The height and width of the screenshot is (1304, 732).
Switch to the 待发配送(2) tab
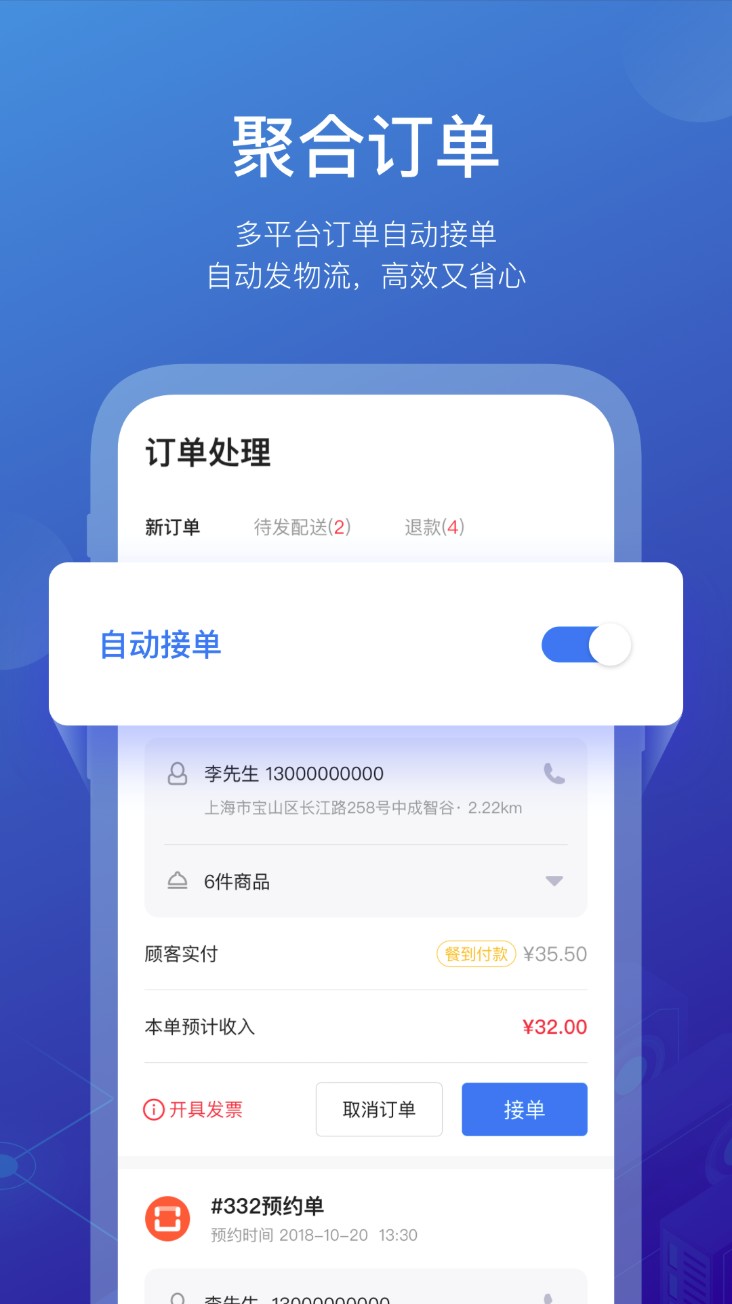(x=303, y=524)
